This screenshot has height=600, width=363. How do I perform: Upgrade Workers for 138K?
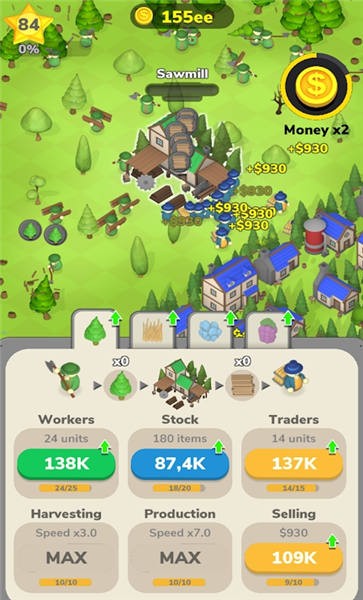point(66,464)
